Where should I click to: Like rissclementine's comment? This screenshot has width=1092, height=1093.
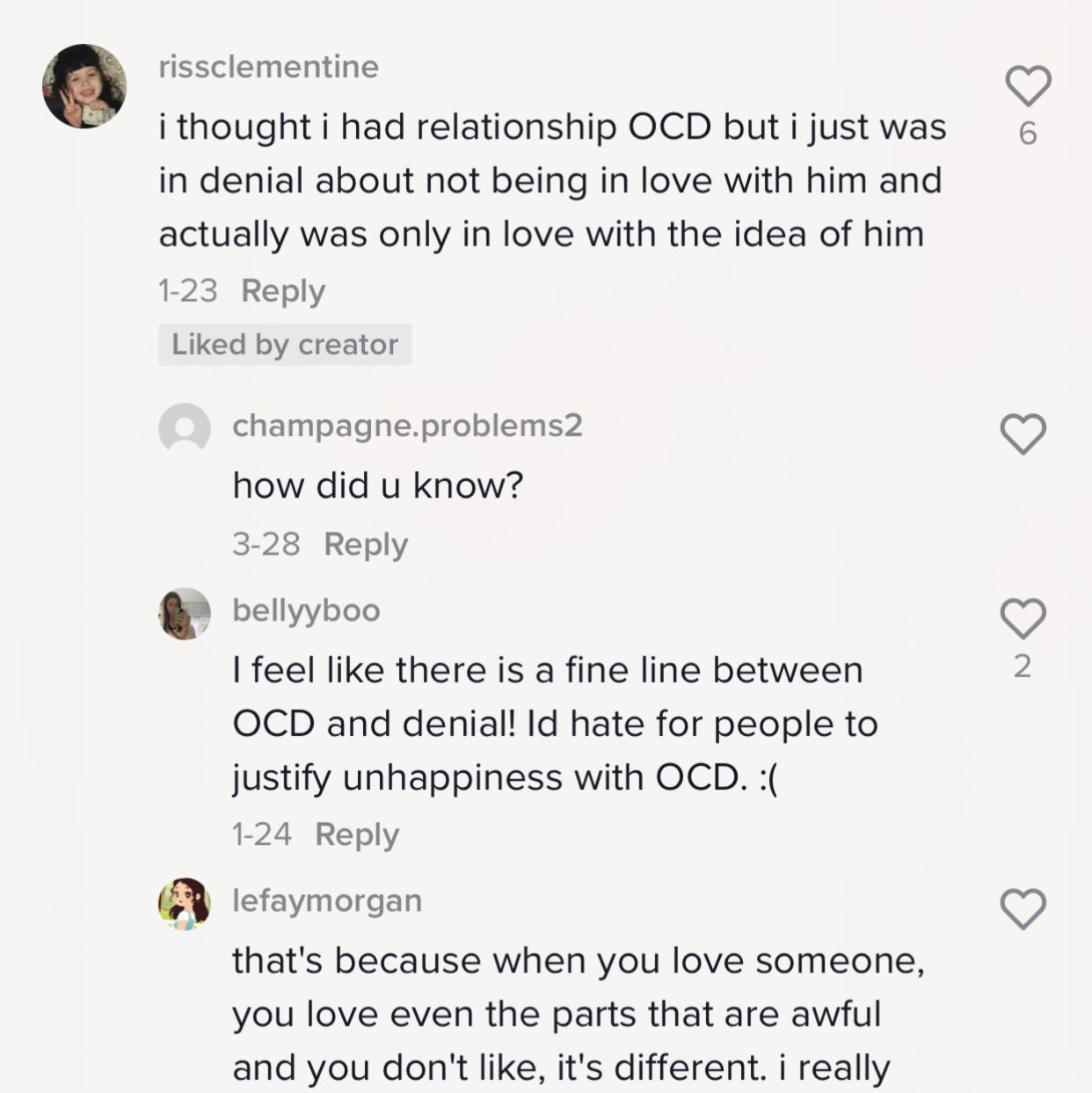1028,86
